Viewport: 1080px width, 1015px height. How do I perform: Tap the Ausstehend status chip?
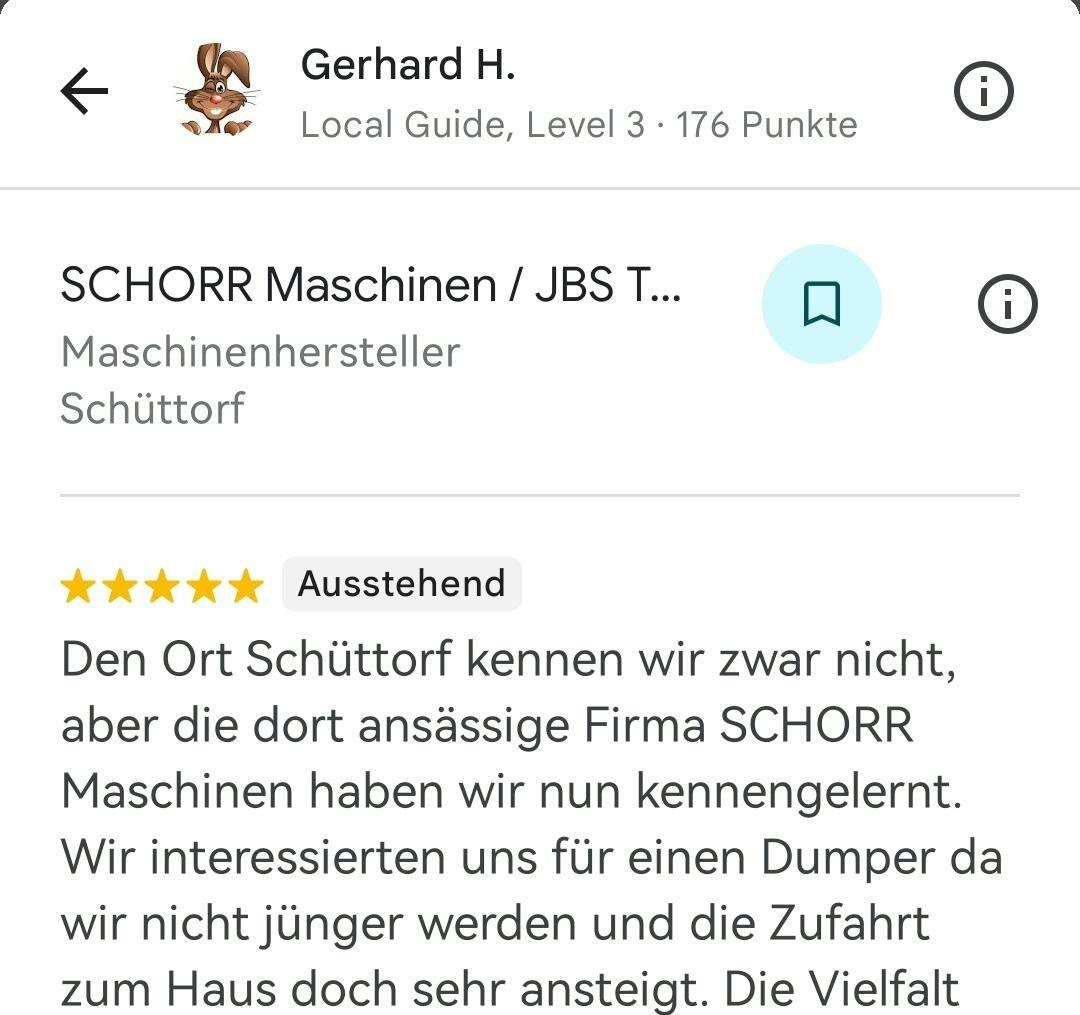coord(401,584)
